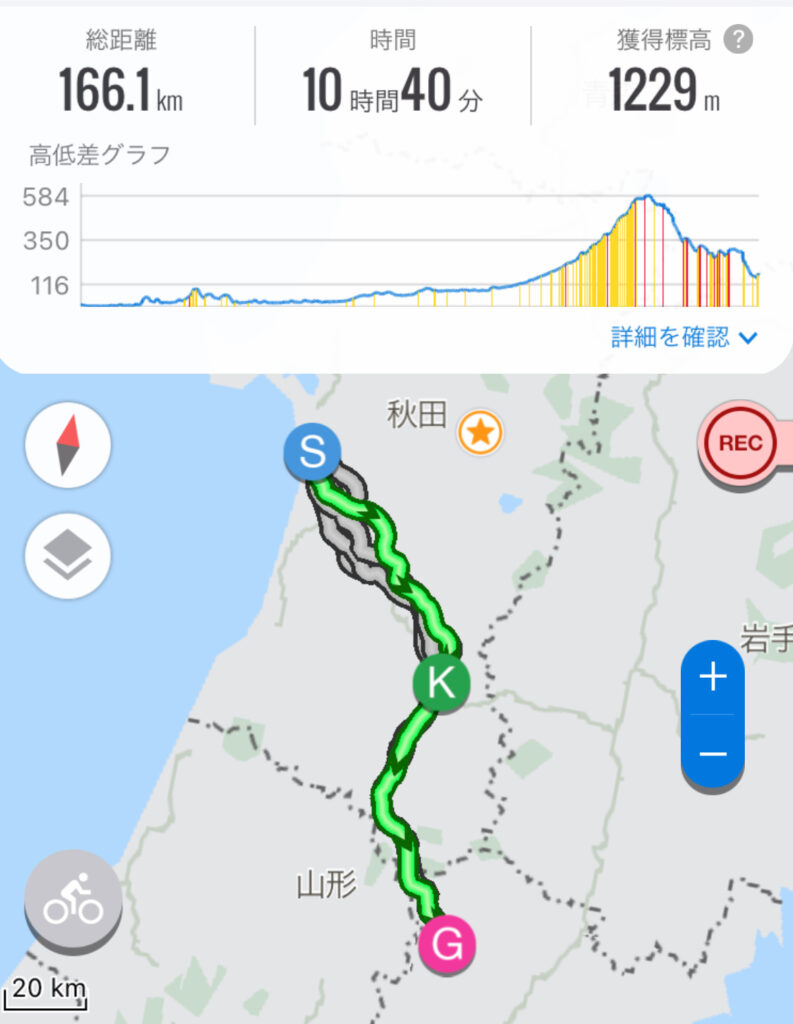
Task: Select the goal point G marker
Action: click(447, 945)
